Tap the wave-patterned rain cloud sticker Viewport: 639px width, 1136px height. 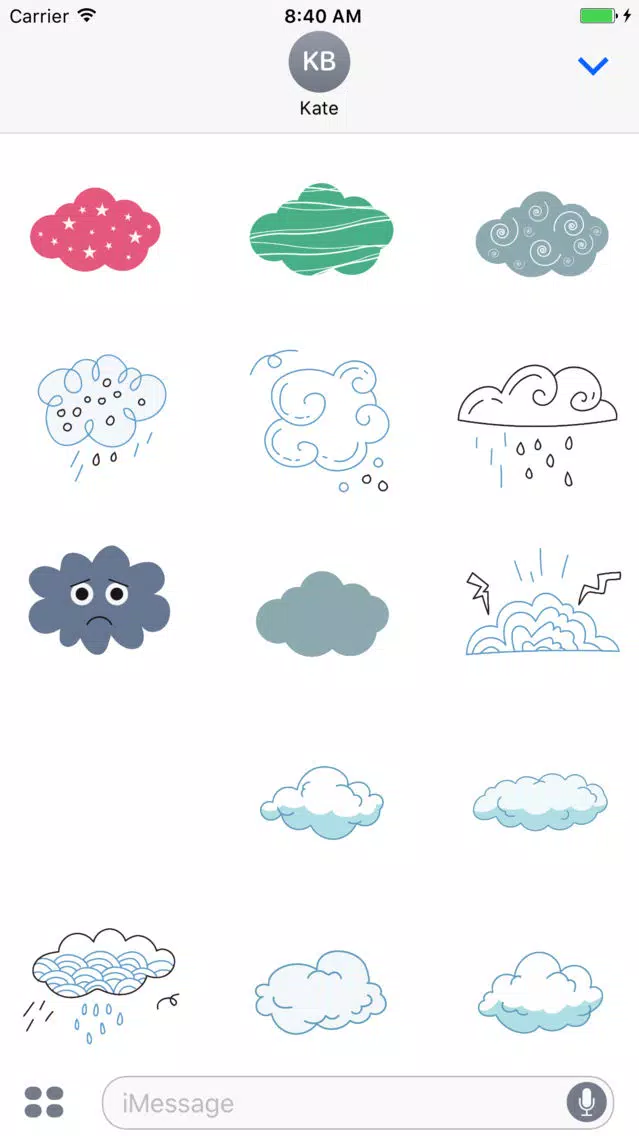click(x=103, y=985)
